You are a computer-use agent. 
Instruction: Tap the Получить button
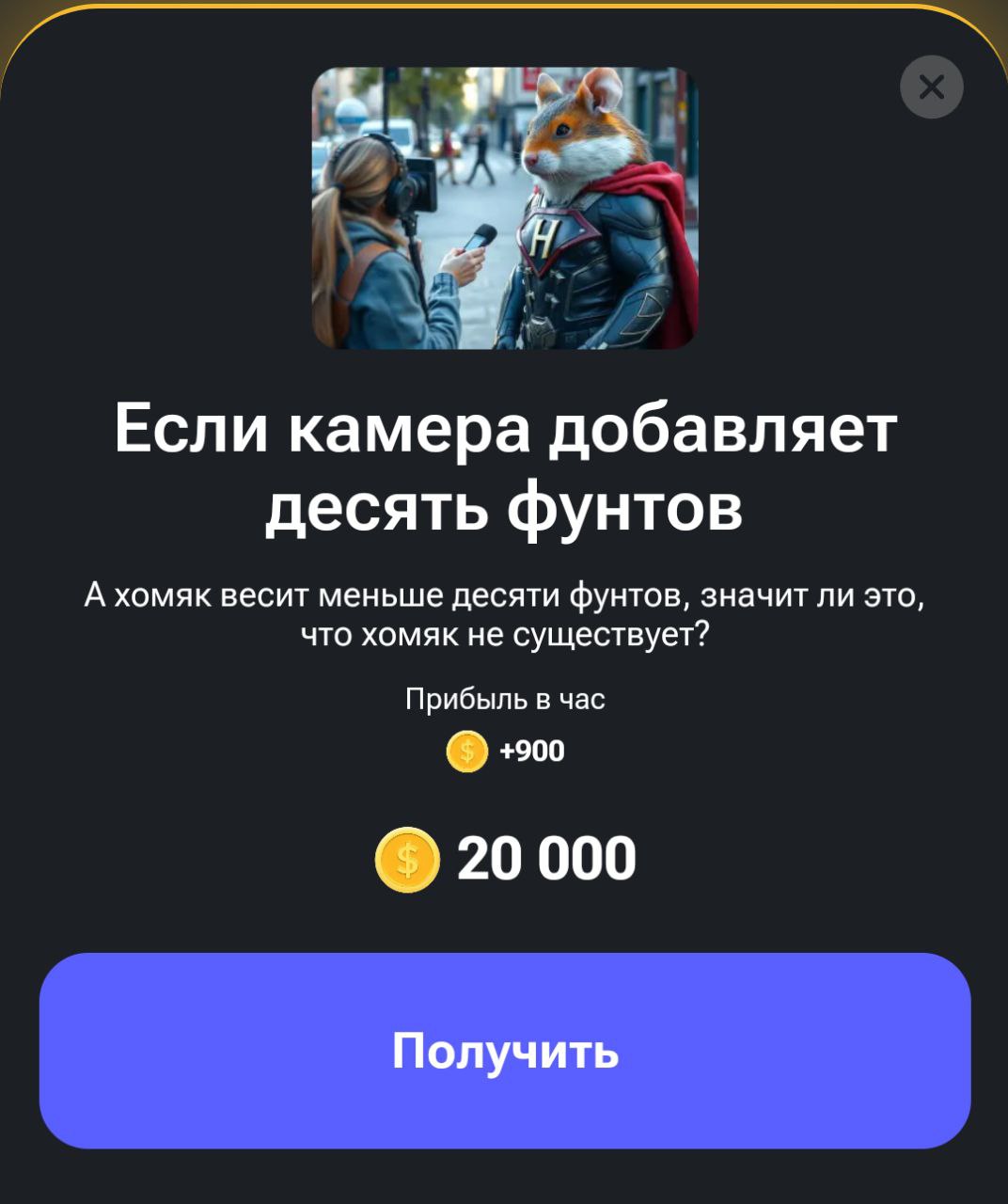(x=505, y=1050)
